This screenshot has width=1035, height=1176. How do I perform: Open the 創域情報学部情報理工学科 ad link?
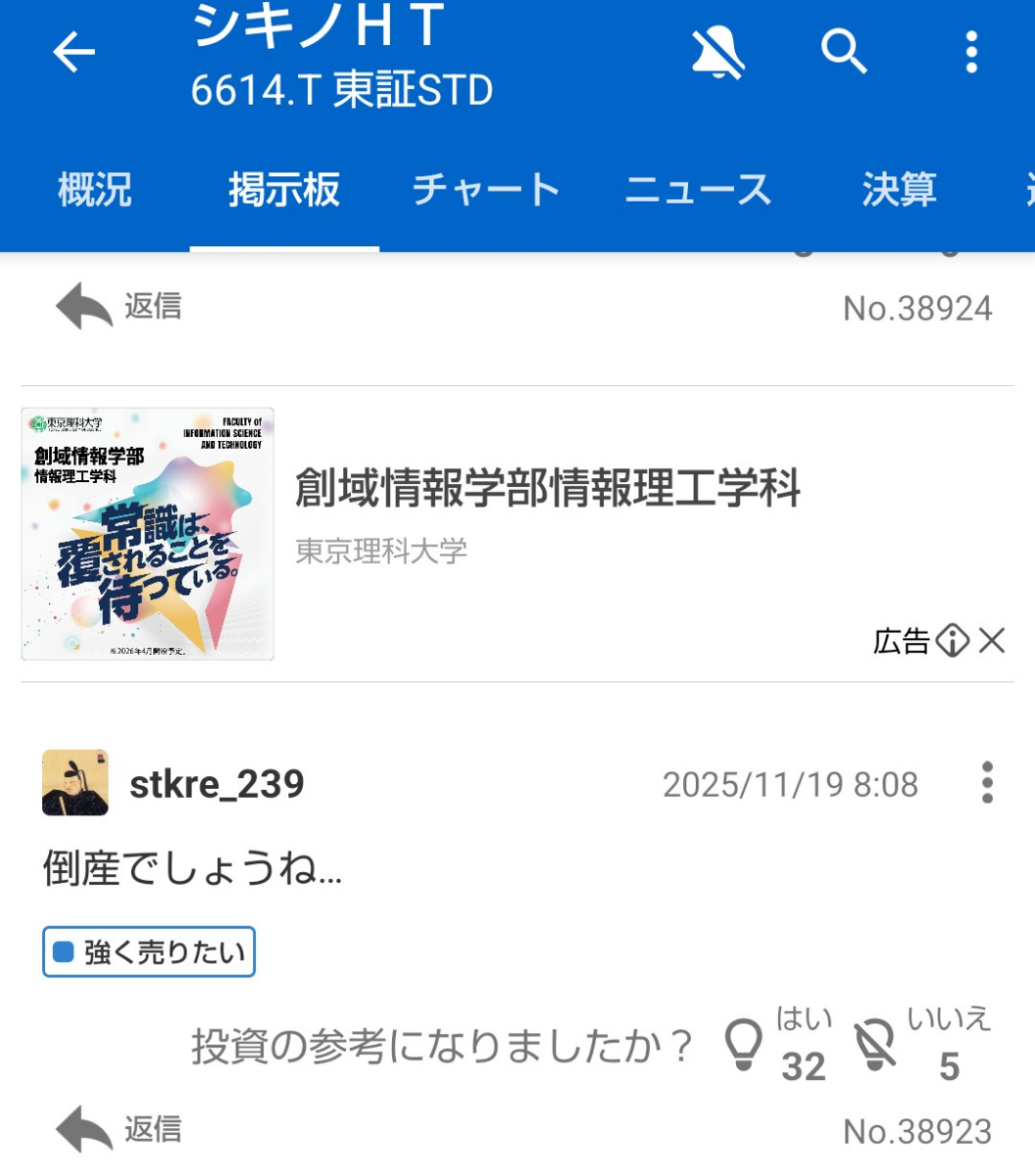coord(549,492)
